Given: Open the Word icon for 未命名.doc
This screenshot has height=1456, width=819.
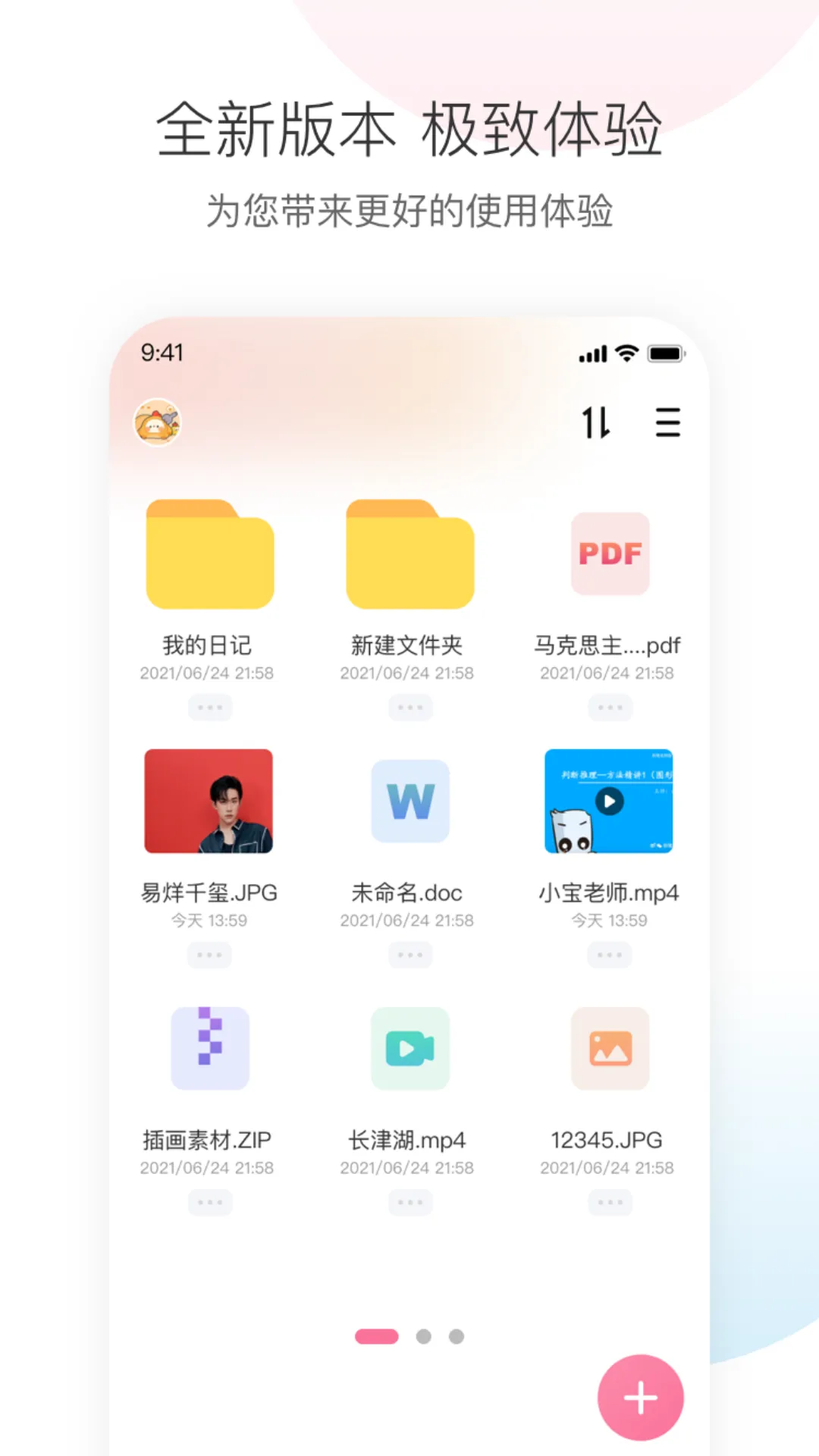Looking at the screenshot, I should (409, 802).
